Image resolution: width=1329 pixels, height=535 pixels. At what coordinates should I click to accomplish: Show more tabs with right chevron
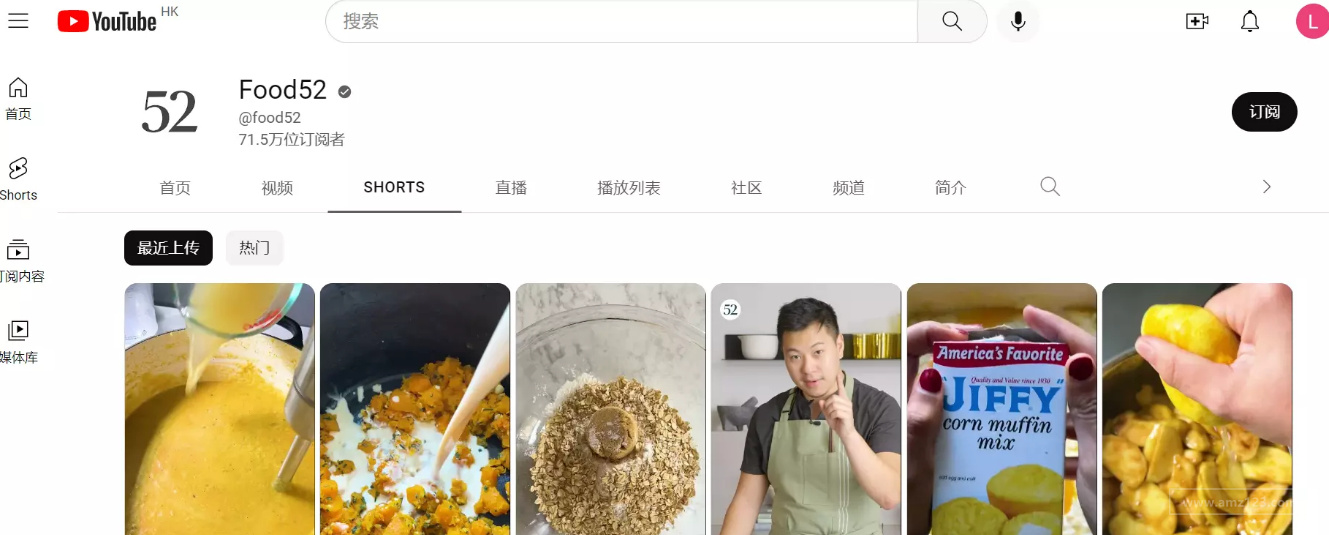(1266, 187)
